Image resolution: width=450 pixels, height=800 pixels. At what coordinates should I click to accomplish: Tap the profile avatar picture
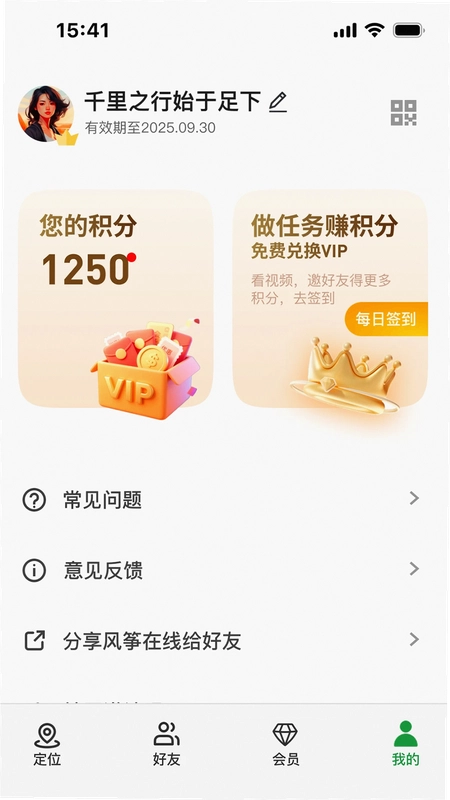point(46,114)
